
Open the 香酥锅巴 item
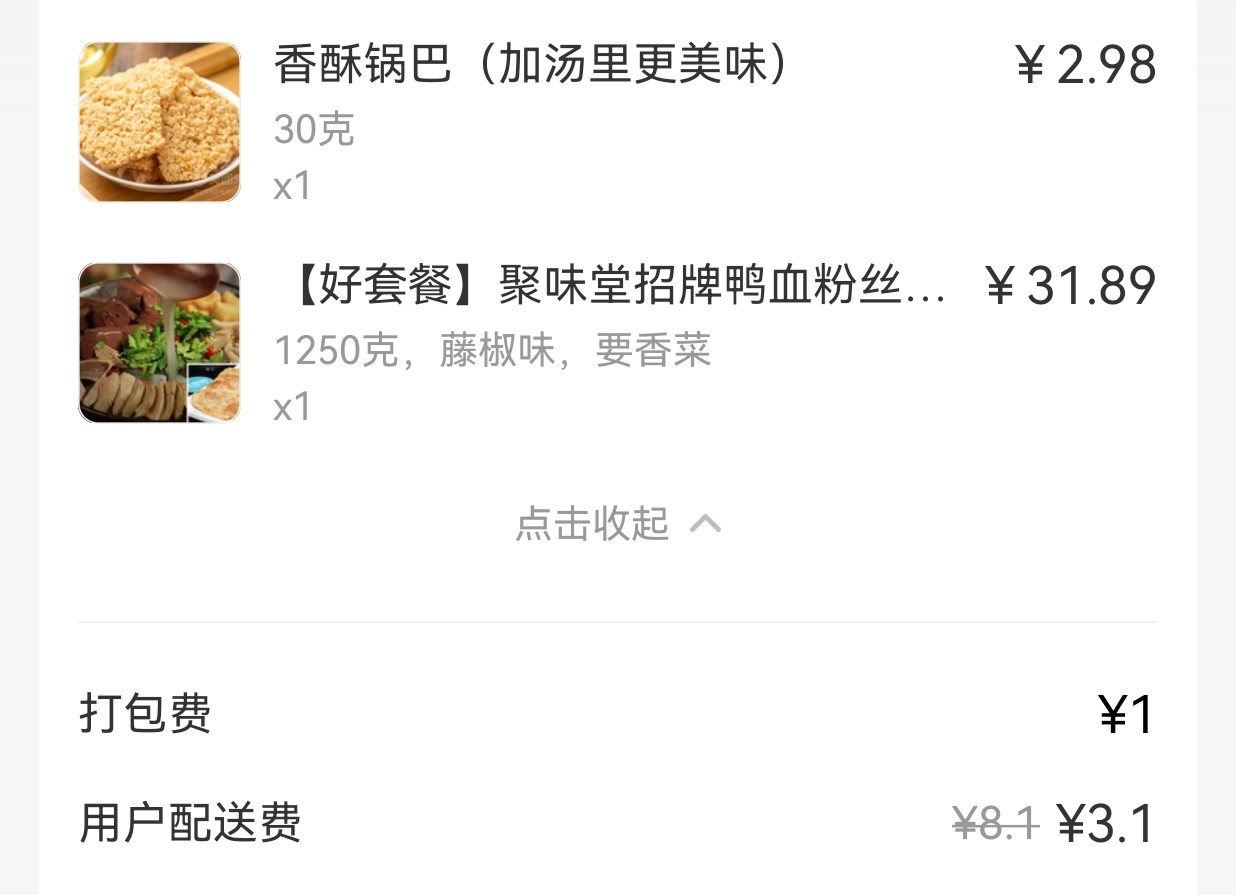click(530, 66)
